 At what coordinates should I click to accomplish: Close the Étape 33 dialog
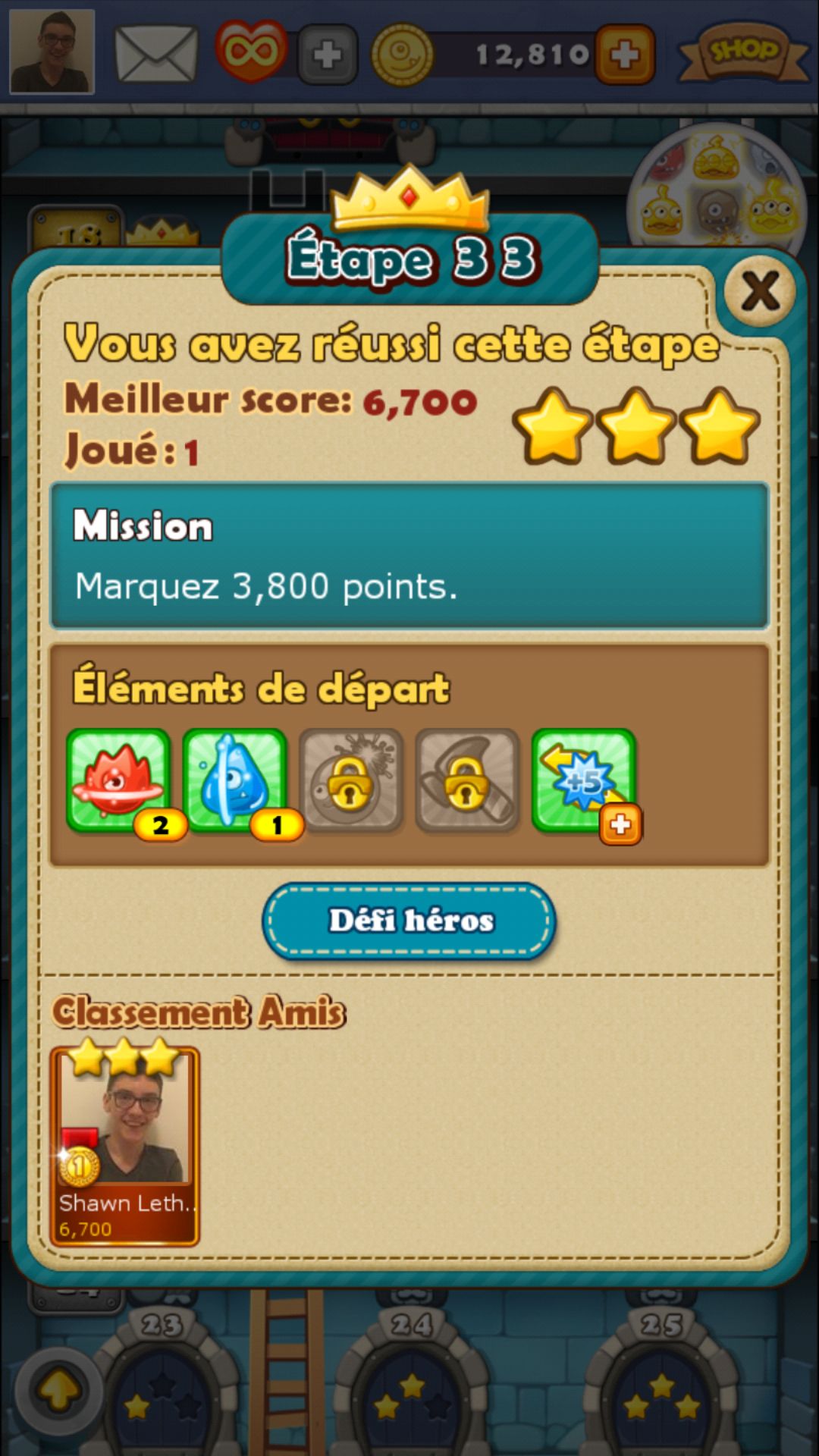click(x=760, y=290)
